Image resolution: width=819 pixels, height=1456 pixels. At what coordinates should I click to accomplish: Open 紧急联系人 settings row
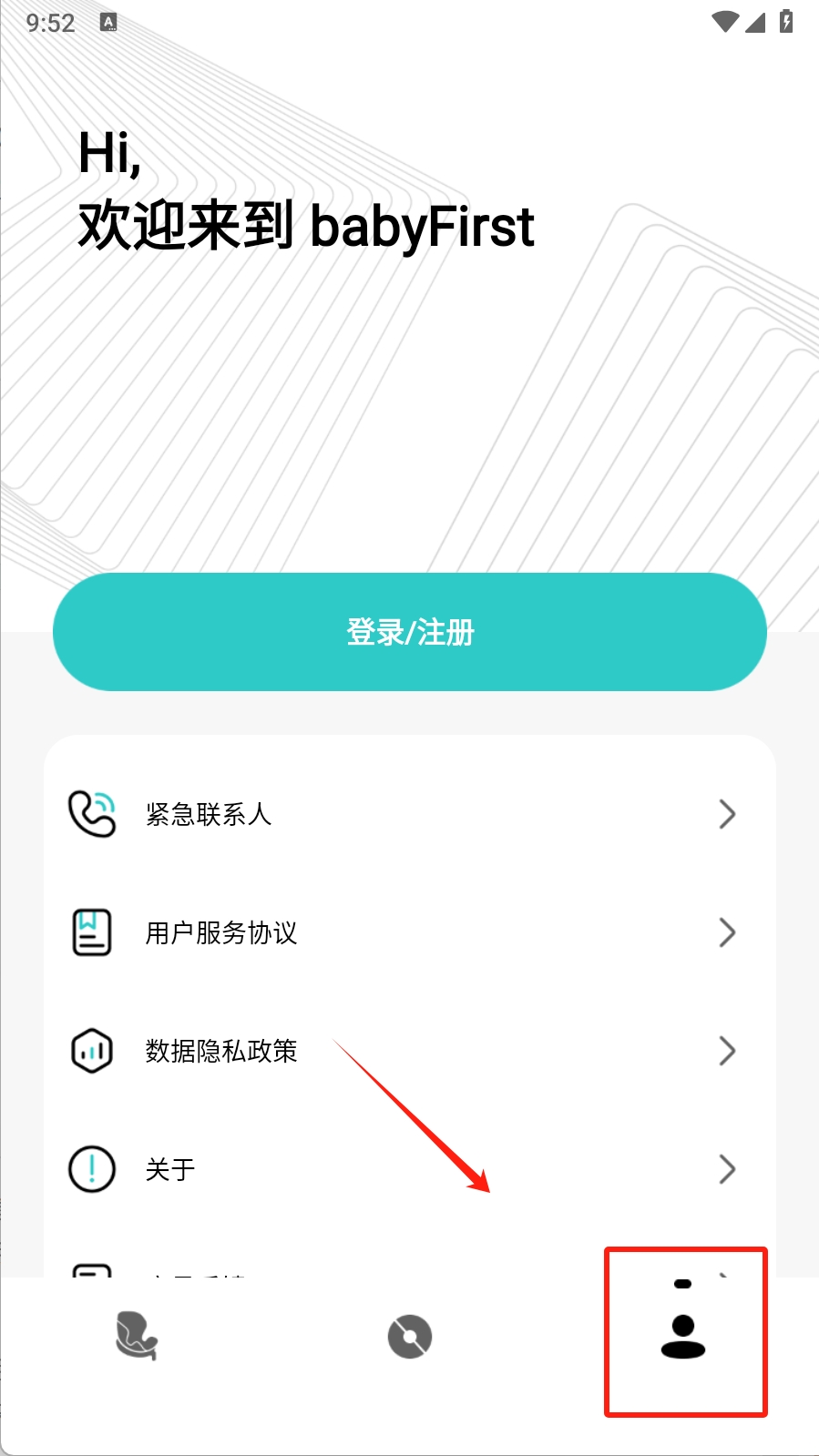point(409,814)
